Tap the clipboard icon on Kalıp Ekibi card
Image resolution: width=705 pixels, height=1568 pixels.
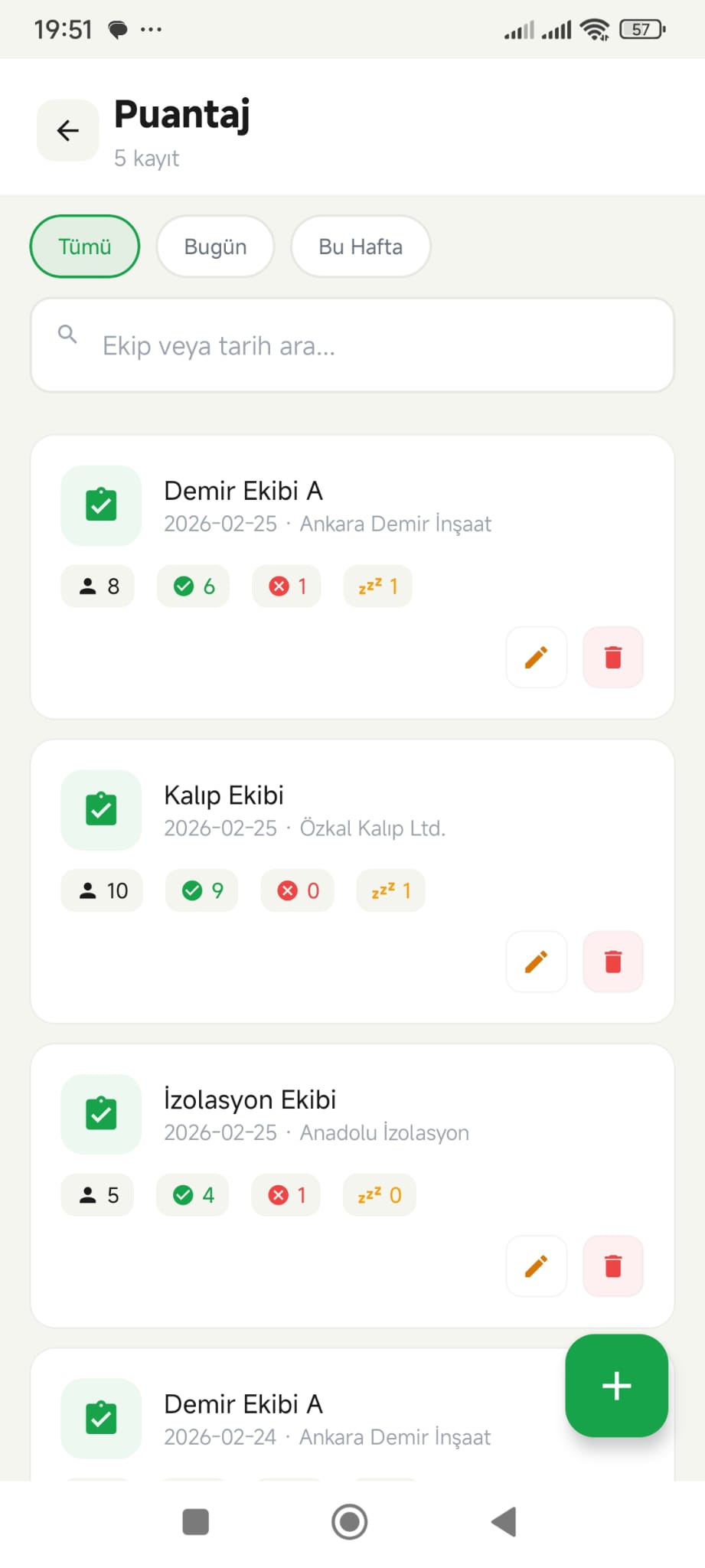coord(101,810)
